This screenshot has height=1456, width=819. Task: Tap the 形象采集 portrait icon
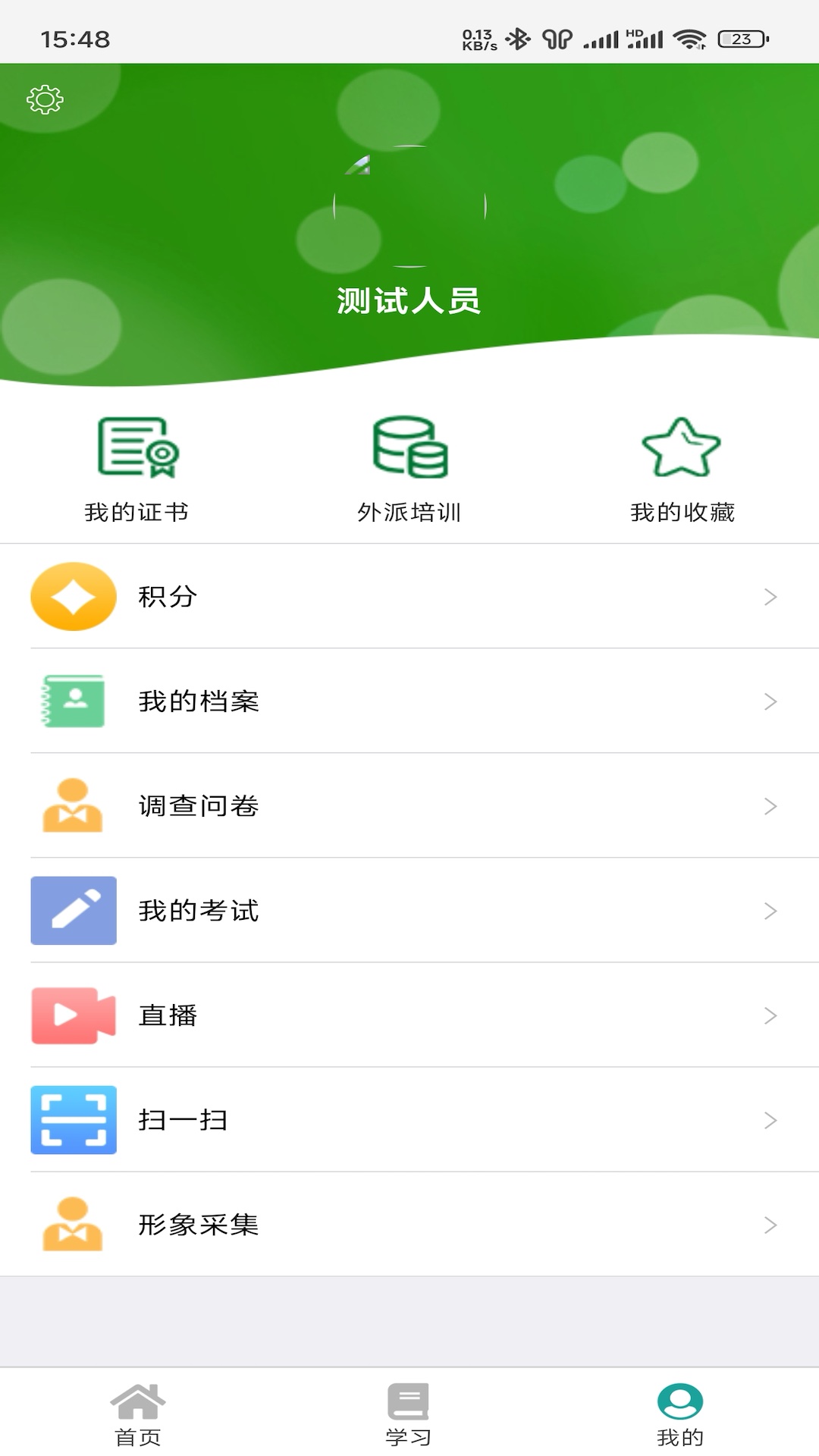(x=73, y=1225)
